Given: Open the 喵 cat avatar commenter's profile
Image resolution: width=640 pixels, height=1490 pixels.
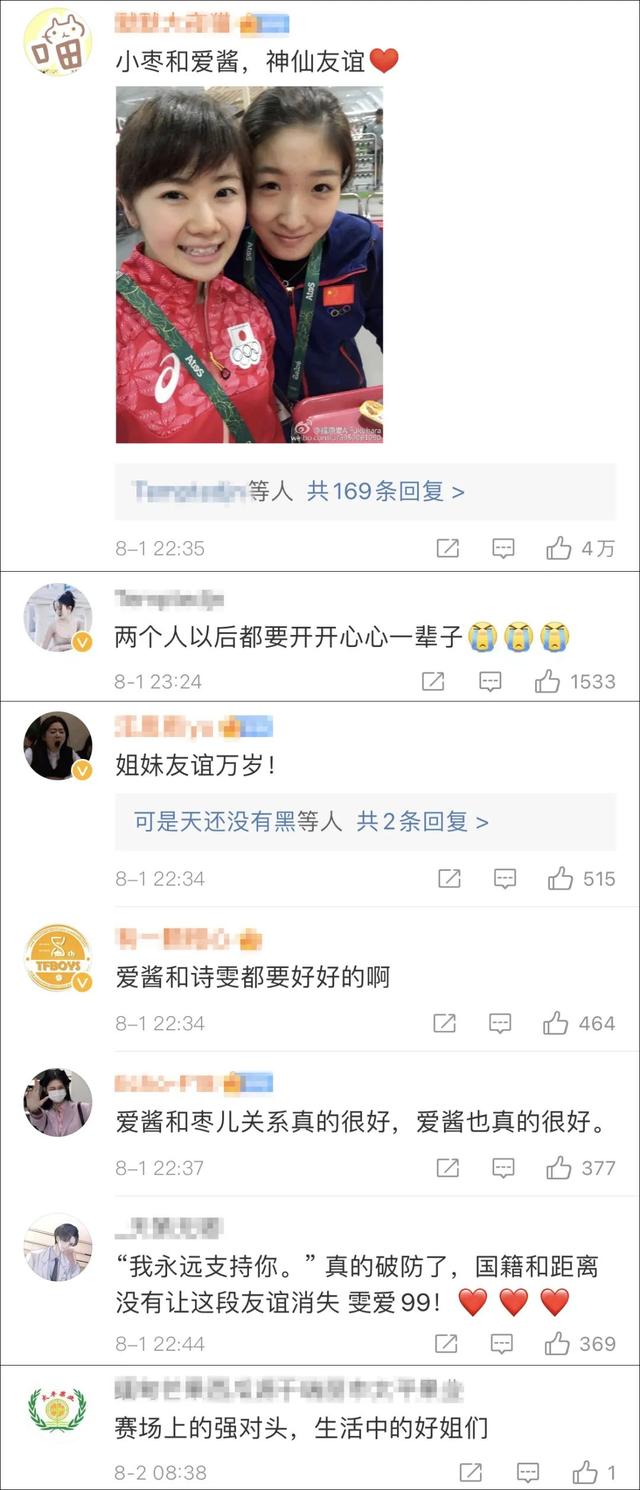Looking at the screenshot, I should 57,42.
